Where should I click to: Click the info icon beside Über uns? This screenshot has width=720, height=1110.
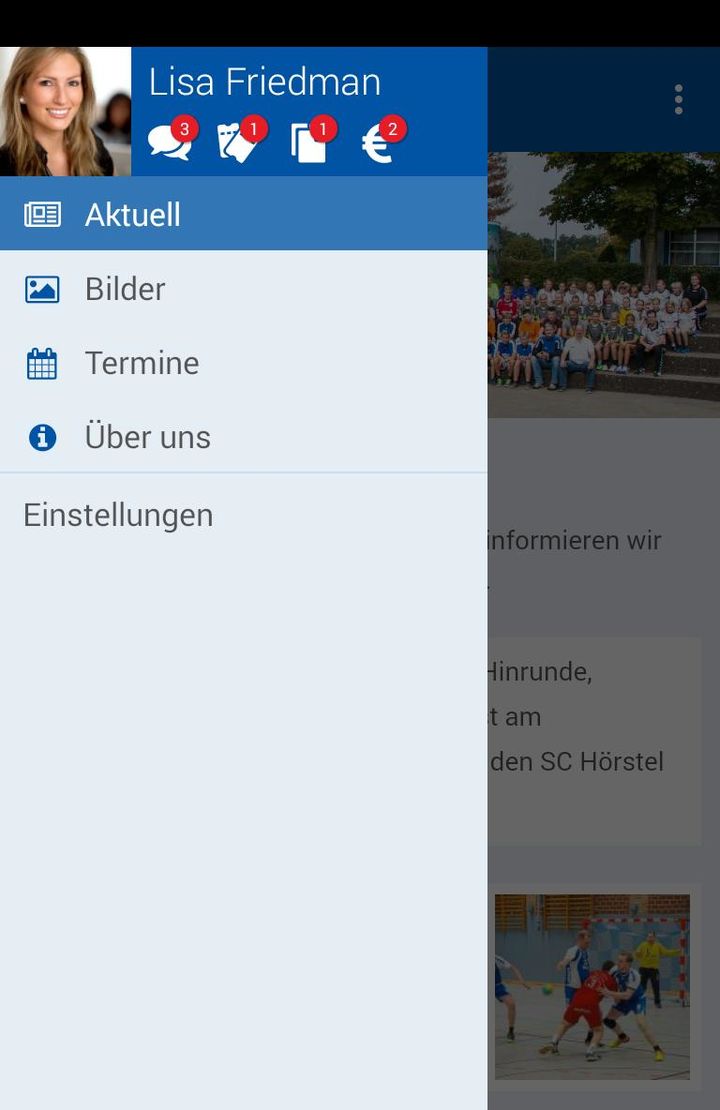tap(41, 437)
